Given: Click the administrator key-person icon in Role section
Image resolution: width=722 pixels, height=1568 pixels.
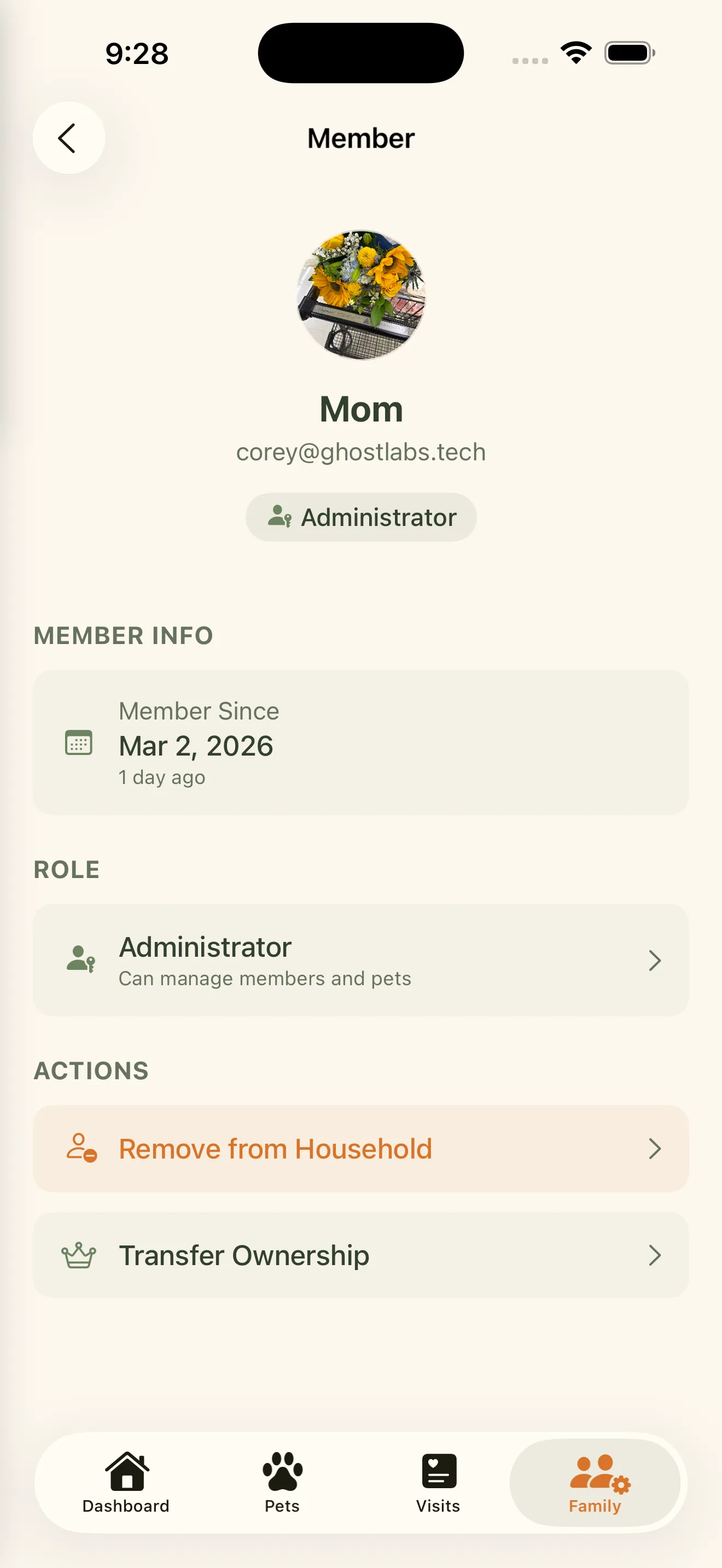Looking at the screenshot, I should (80, 959).
